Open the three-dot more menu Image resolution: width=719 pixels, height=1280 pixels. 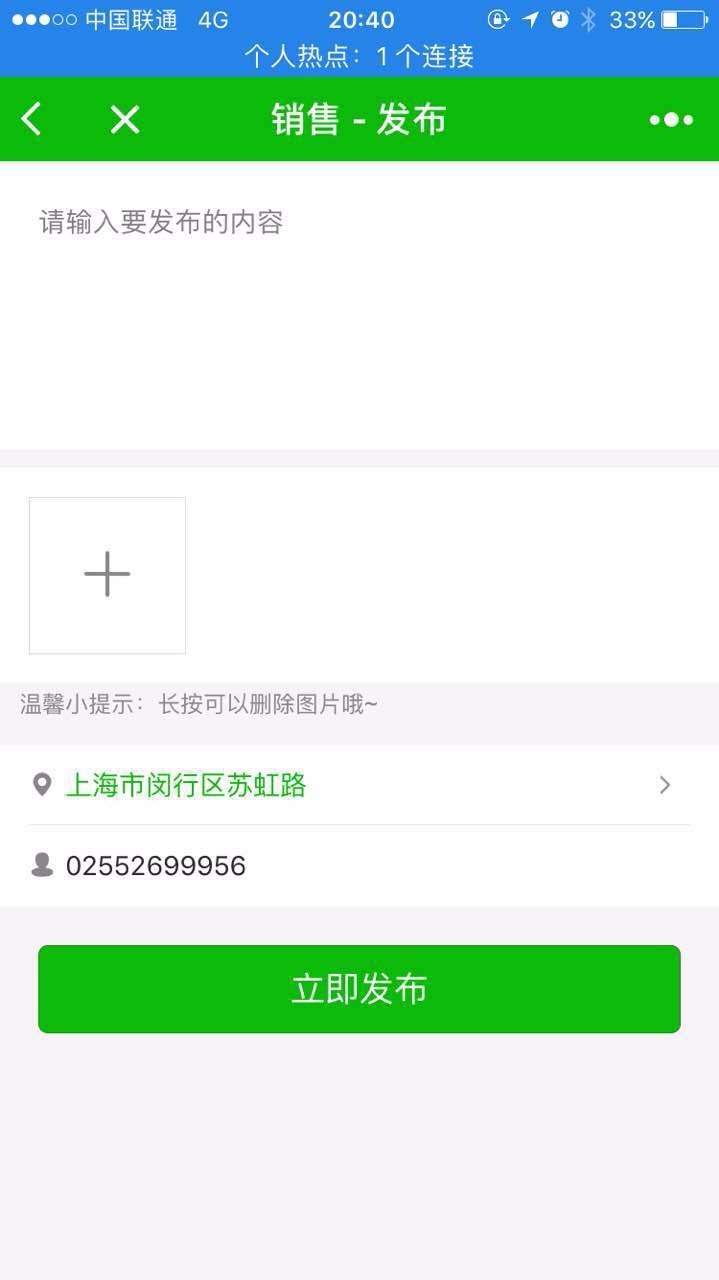(x=671, y=120)
